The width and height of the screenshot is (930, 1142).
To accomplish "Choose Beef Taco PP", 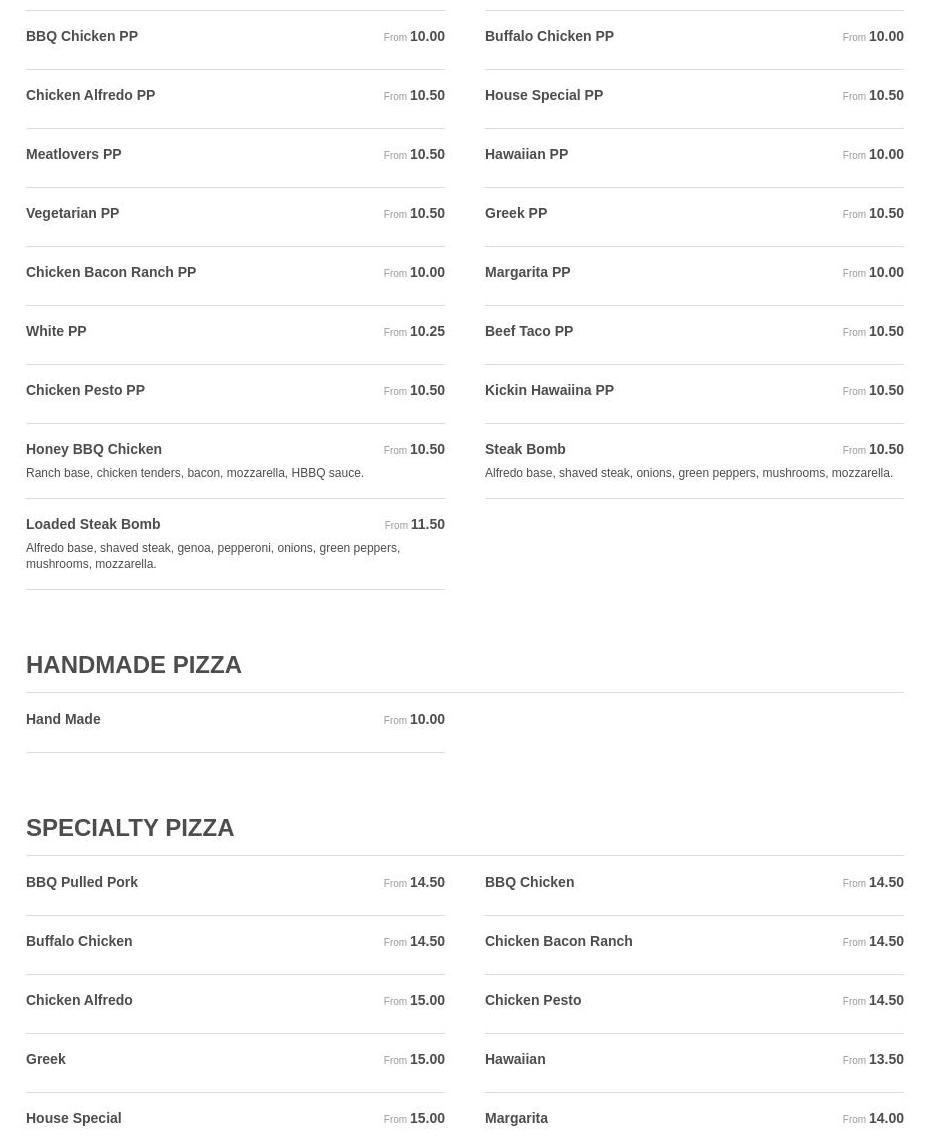I will [529, 332].
